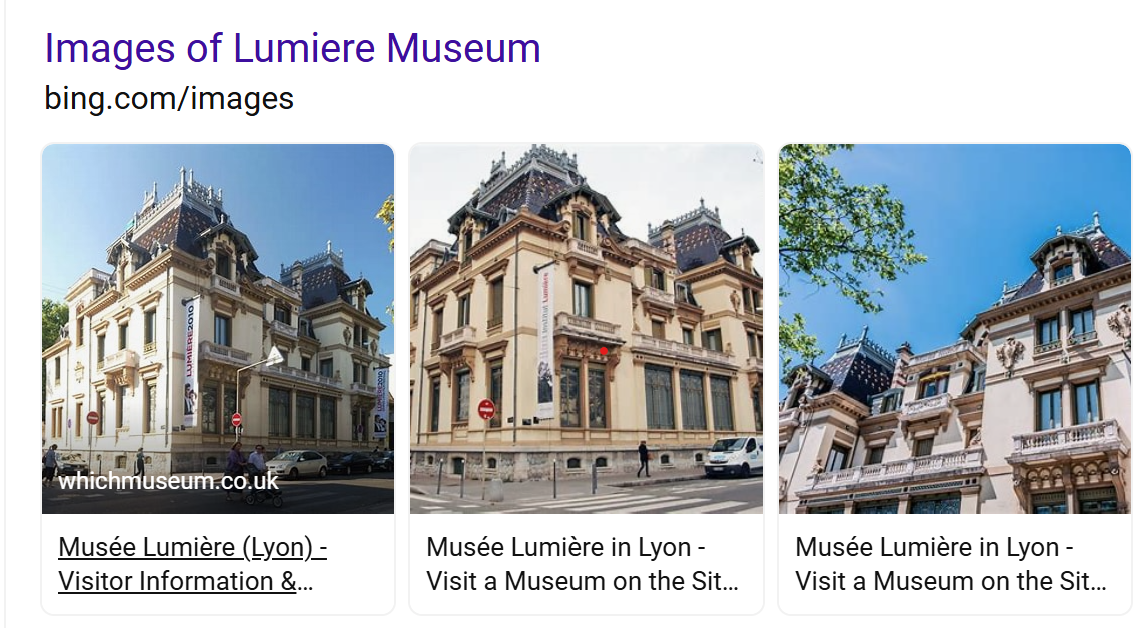Open the museum image card showing a white van
Viewport: 1144px width, 628px height.
click(x=586, y=330)
